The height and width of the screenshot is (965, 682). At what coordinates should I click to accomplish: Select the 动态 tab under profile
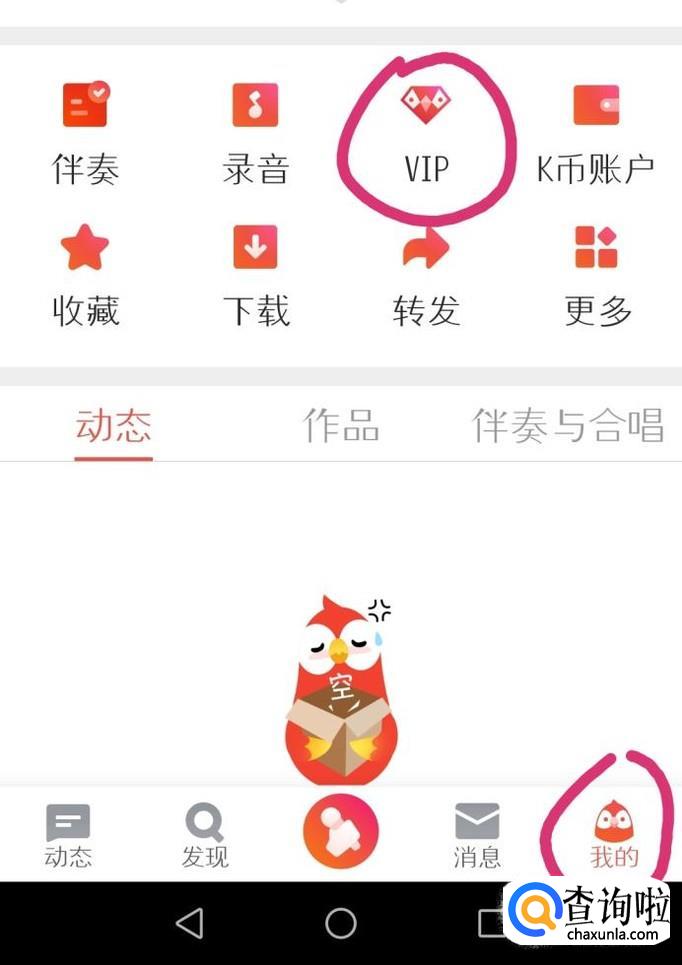point(113,427)
